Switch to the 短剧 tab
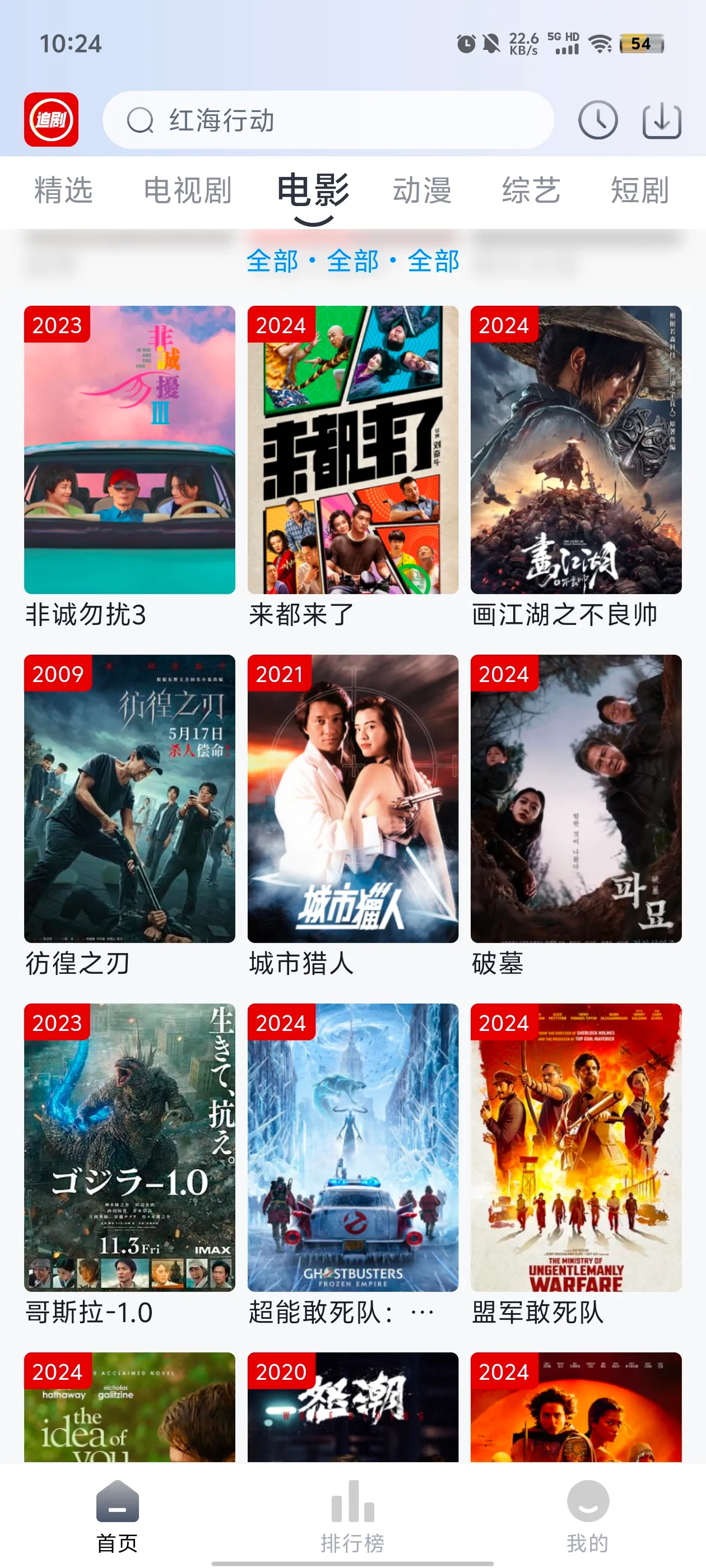Screen dimensions: 706x1568 (640, 190)
